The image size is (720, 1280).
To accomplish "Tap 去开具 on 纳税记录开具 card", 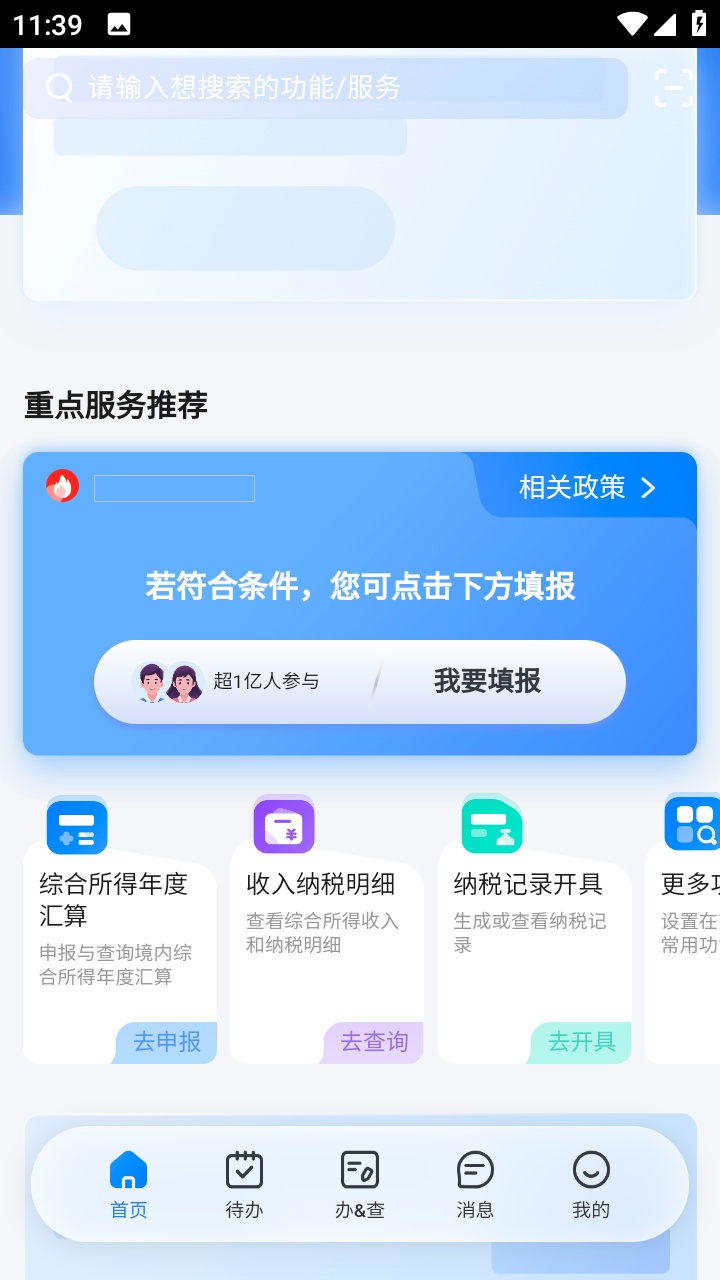I will [x=581, y=1041].
